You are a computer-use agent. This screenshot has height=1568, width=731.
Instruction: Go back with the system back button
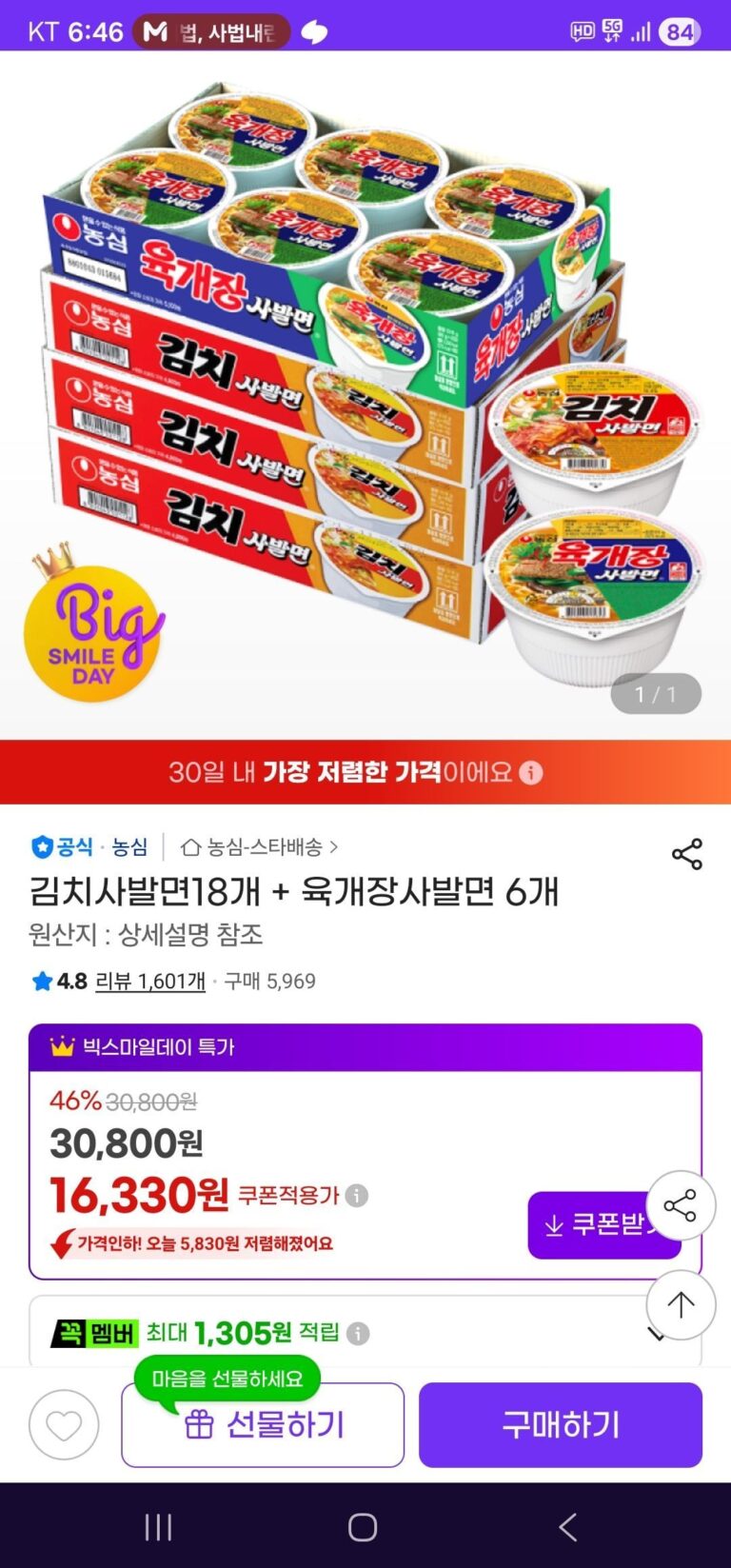pos(567,1527)
